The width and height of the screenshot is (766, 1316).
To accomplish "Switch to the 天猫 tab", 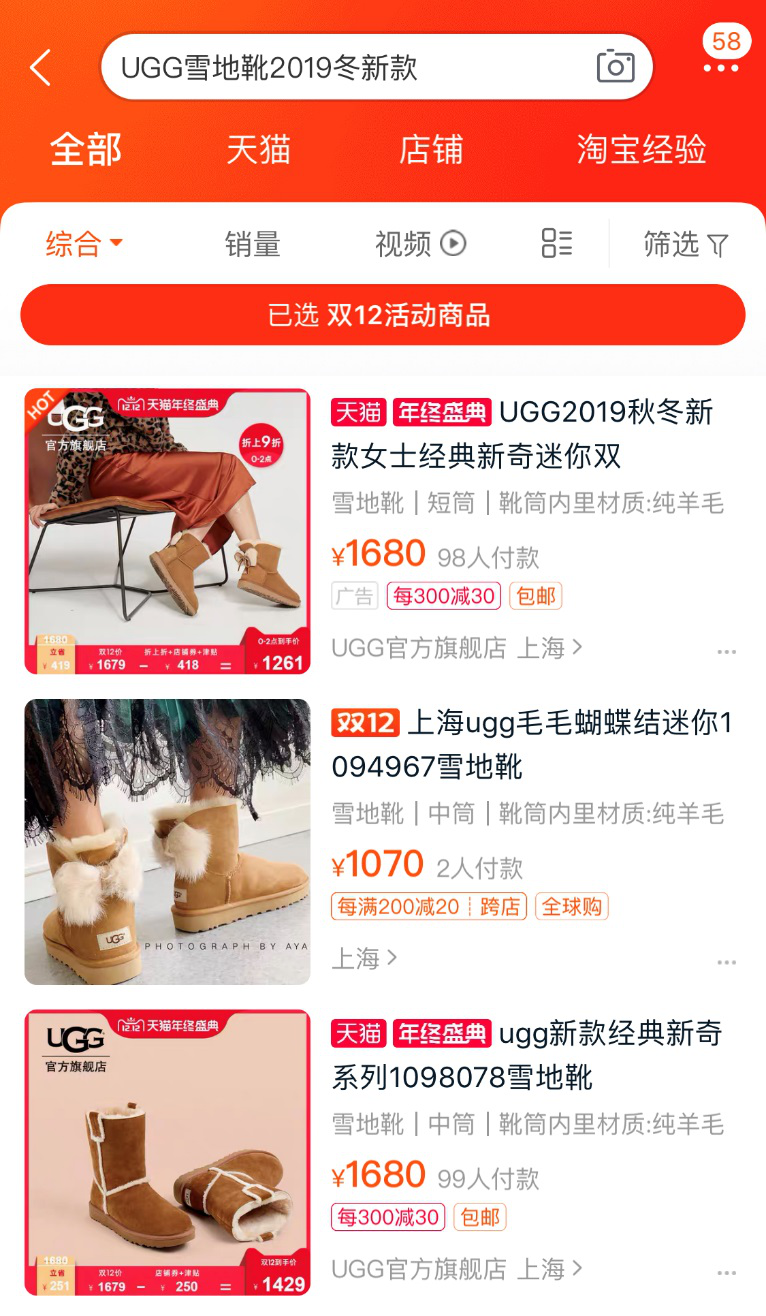I will coord(258,150).
